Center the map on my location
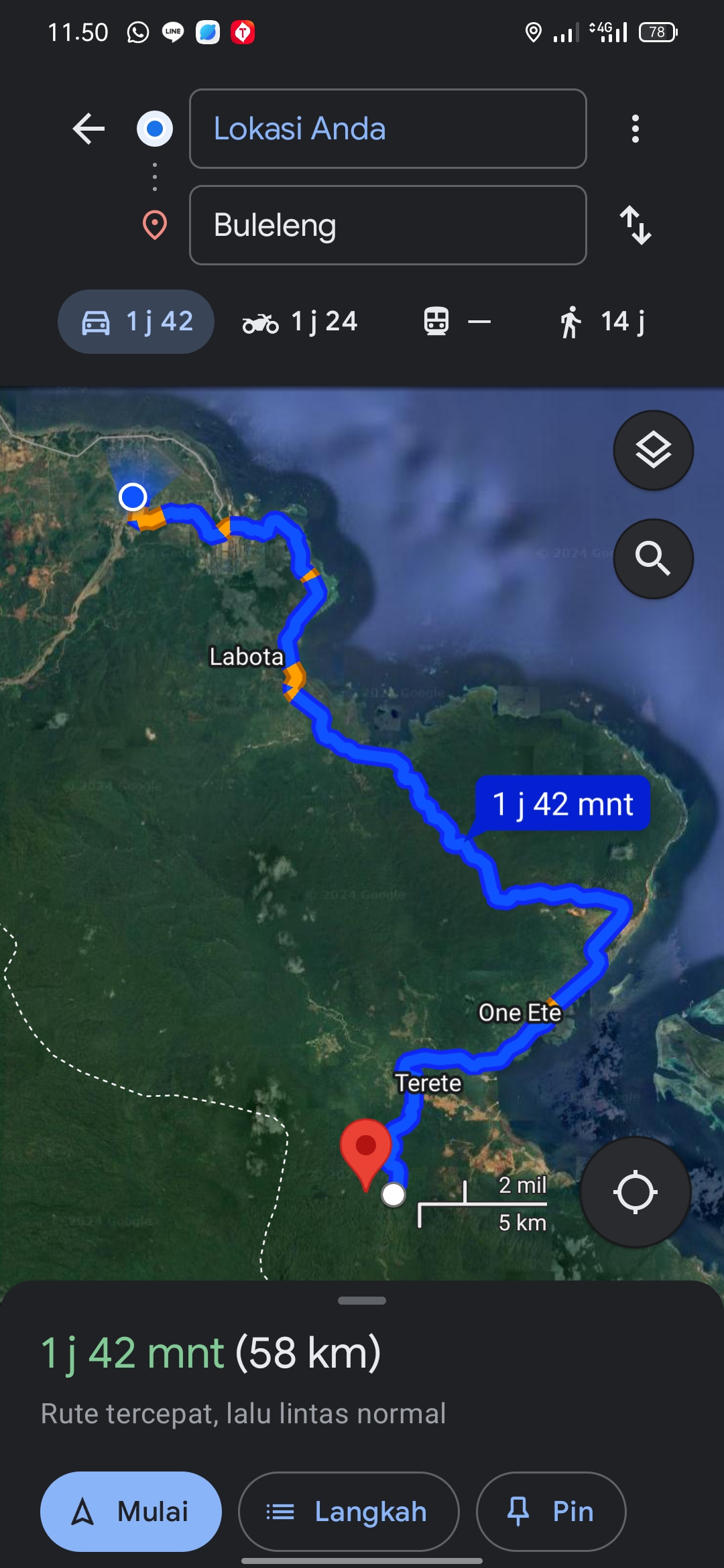Image resolution: width=724 pixels, height=1568 pixels. click(x=635, y=1192)
